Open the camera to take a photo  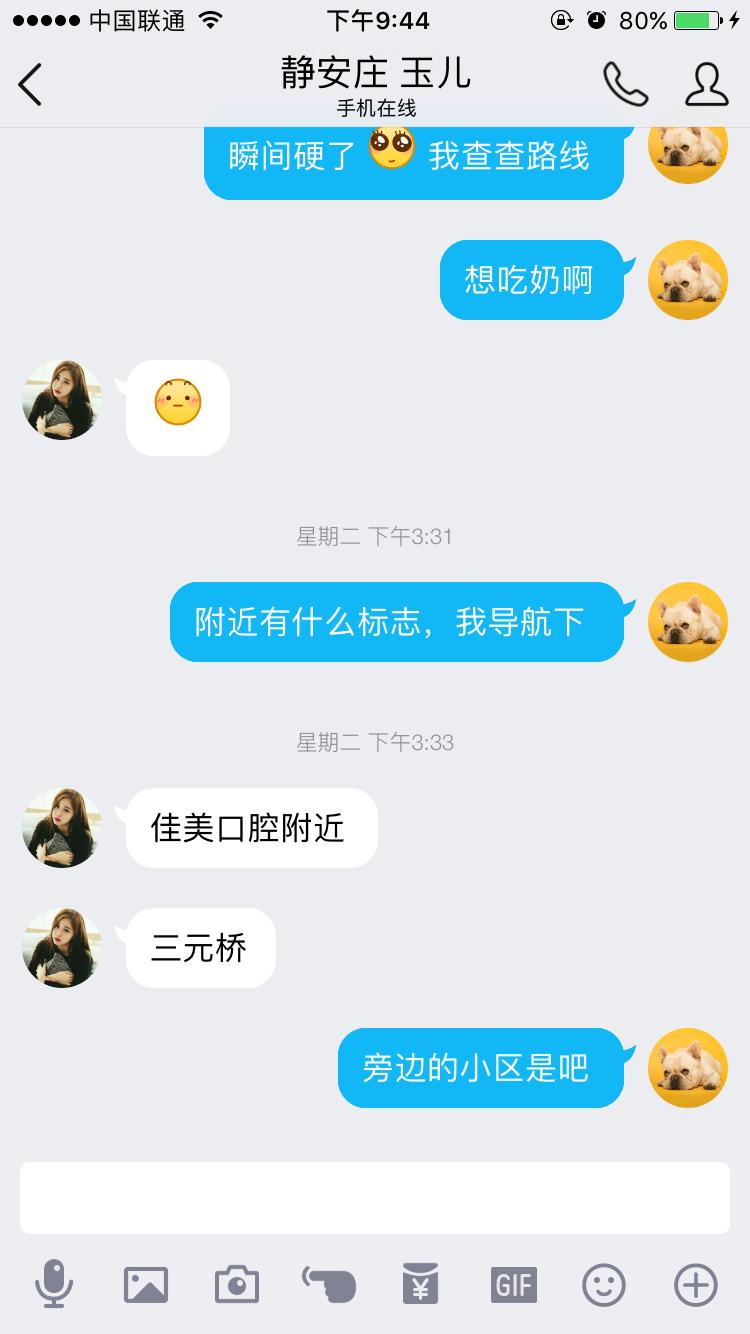[237, 1285]
